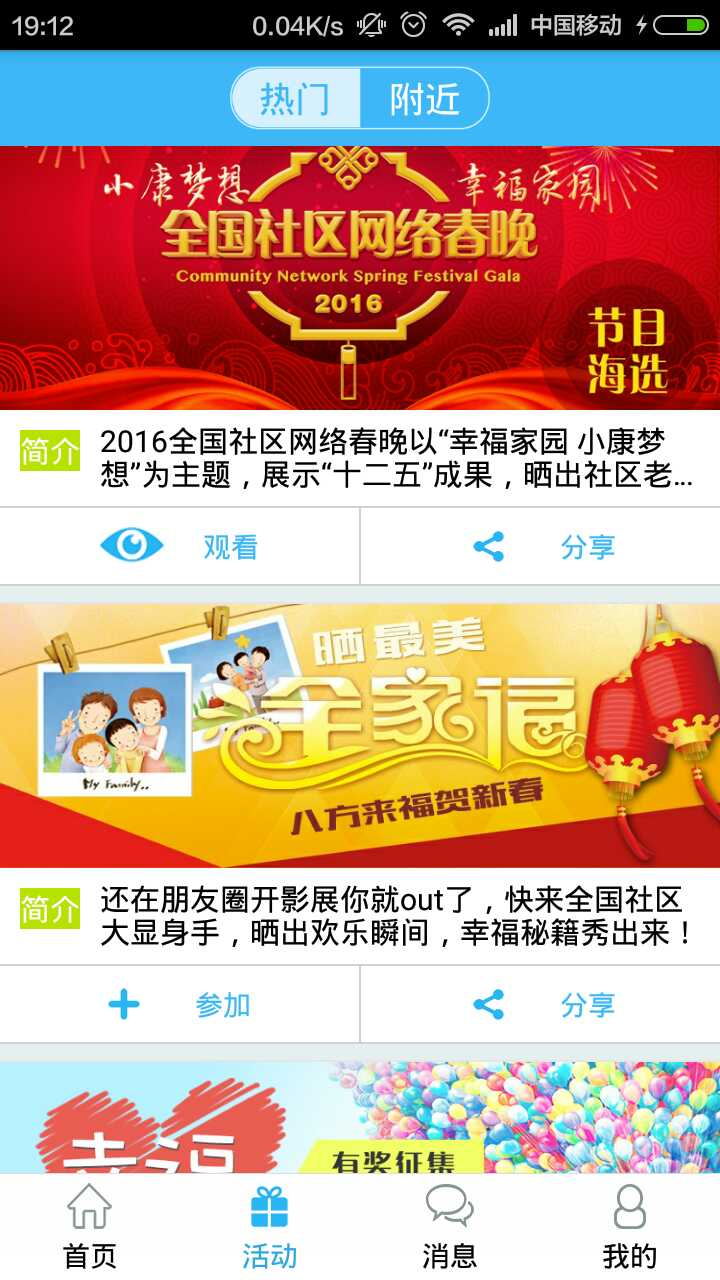Switch to the 附近 tab
Screen dimensions: 720x1280
425,99
